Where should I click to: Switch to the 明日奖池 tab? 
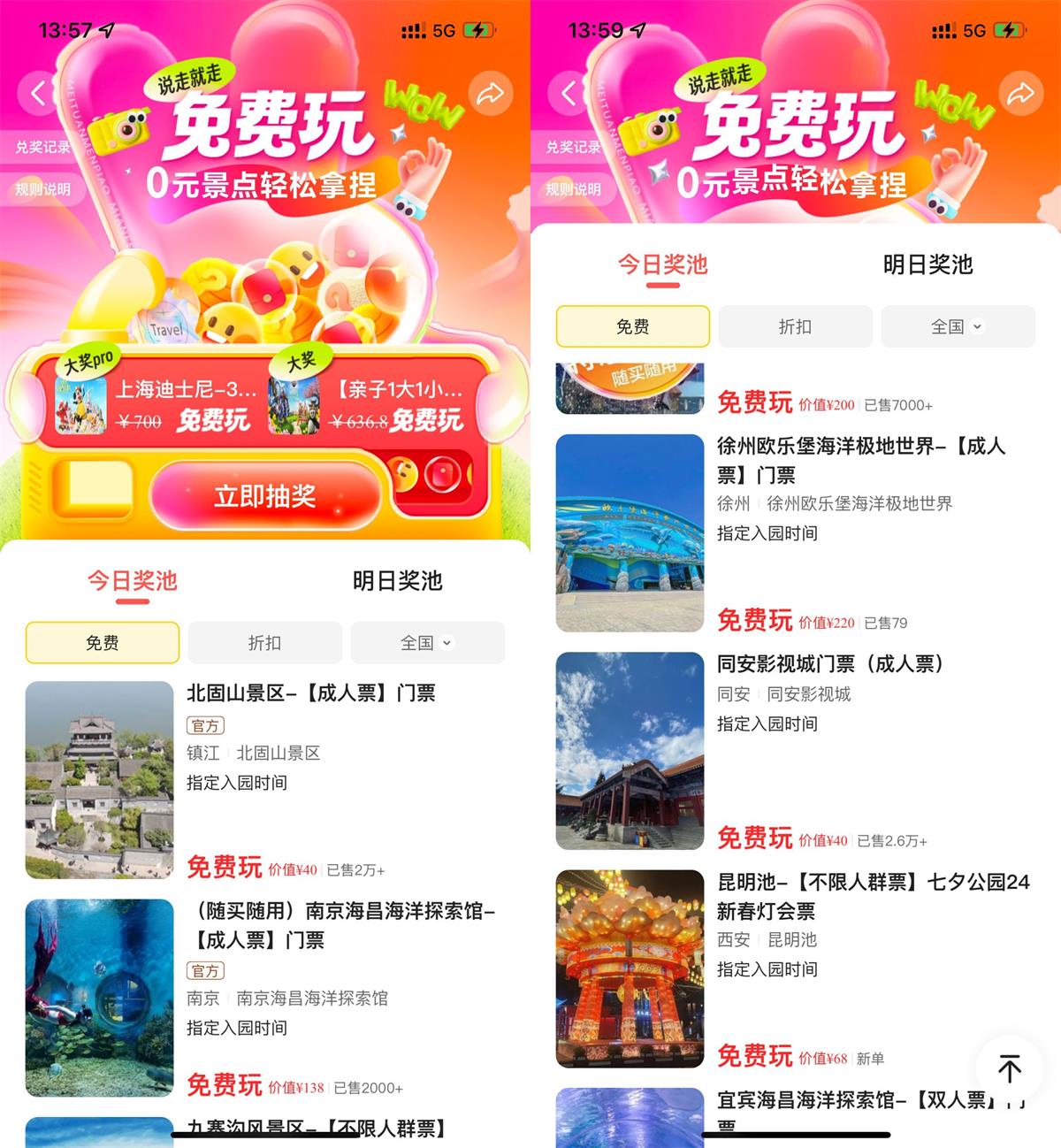coord(396,582)
